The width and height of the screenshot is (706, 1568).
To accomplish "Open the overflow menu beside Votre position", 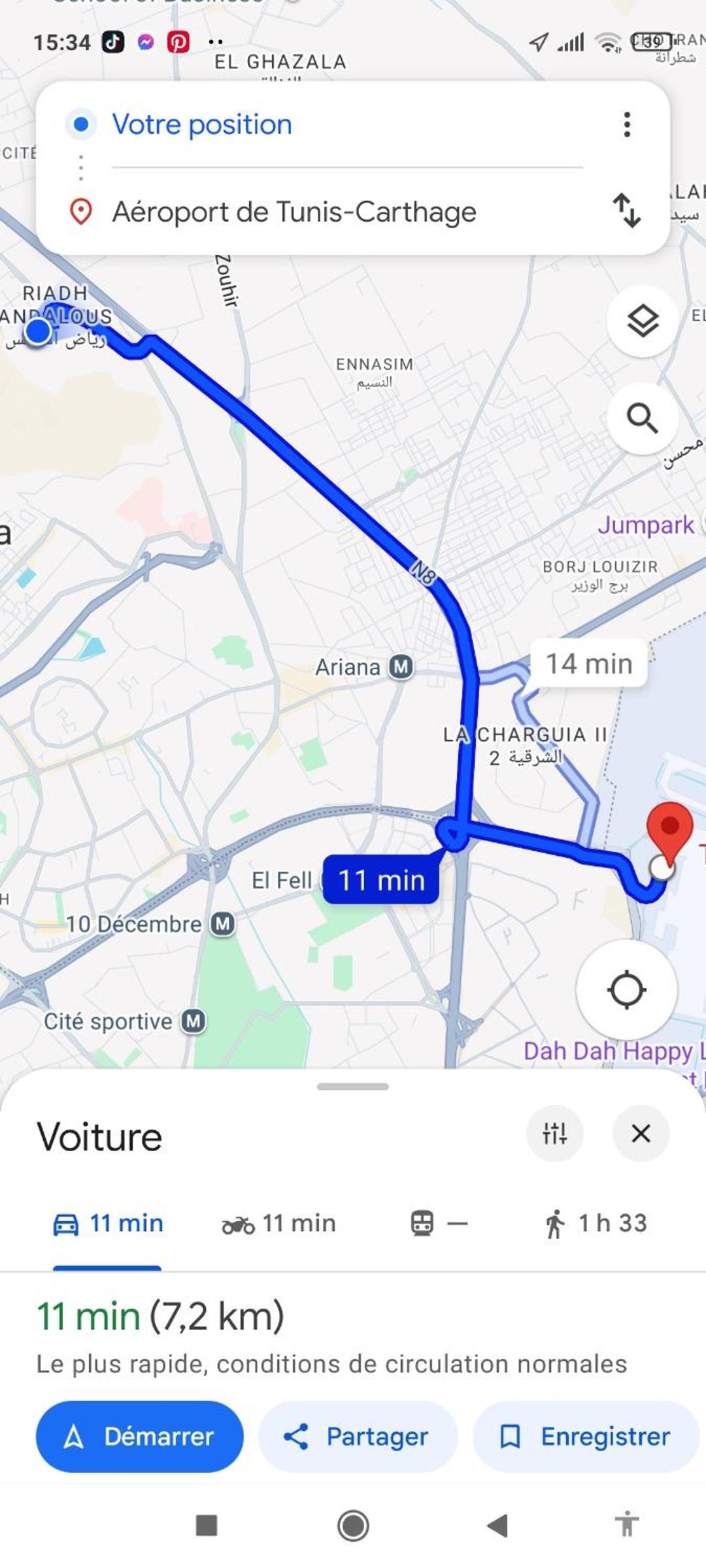I will click(x=626, y=124).
